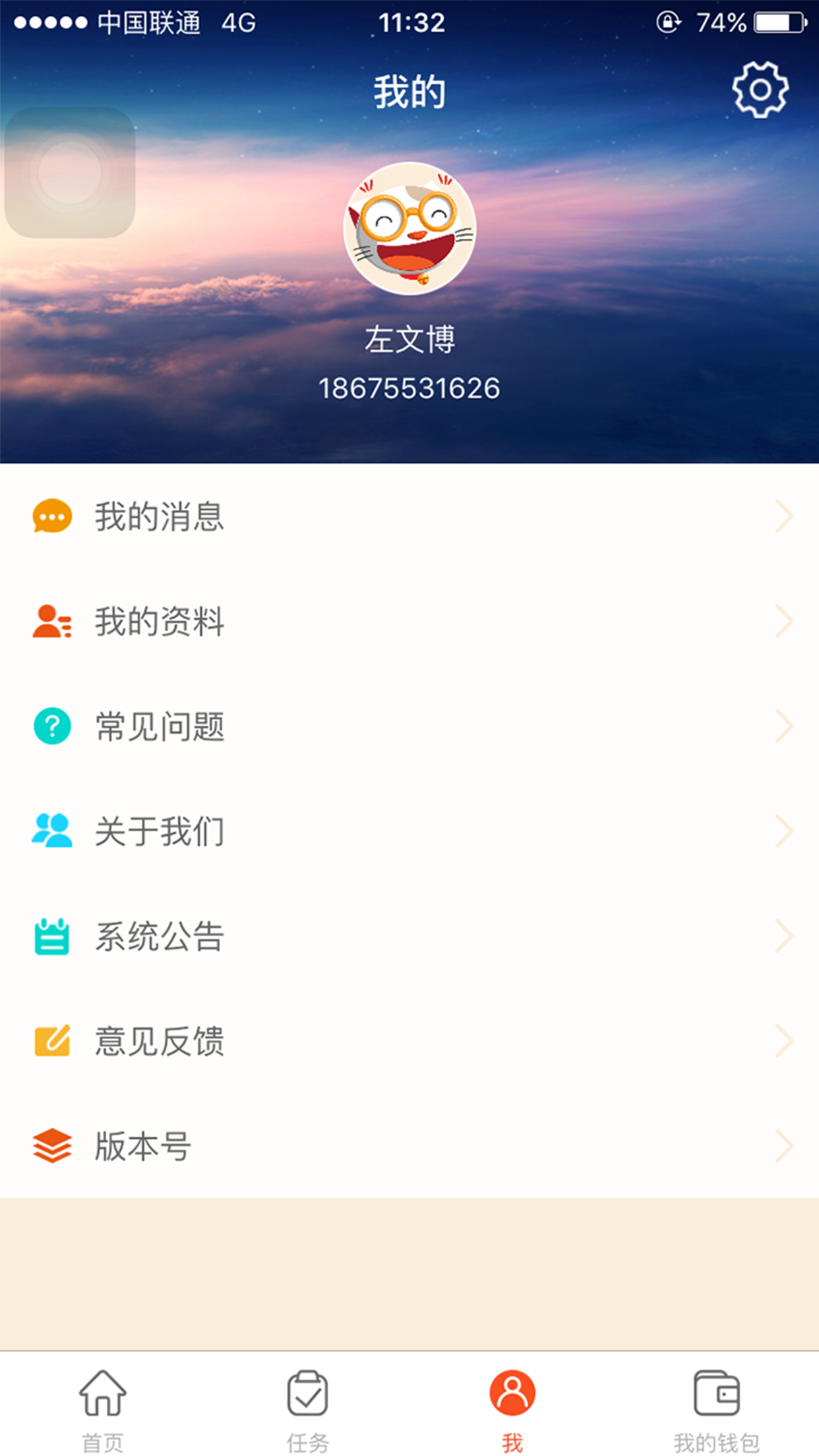Open 关于我们 (About Us)
Image resolution: width=819 pixels, height=1456 pixels.
click(409, 831)
